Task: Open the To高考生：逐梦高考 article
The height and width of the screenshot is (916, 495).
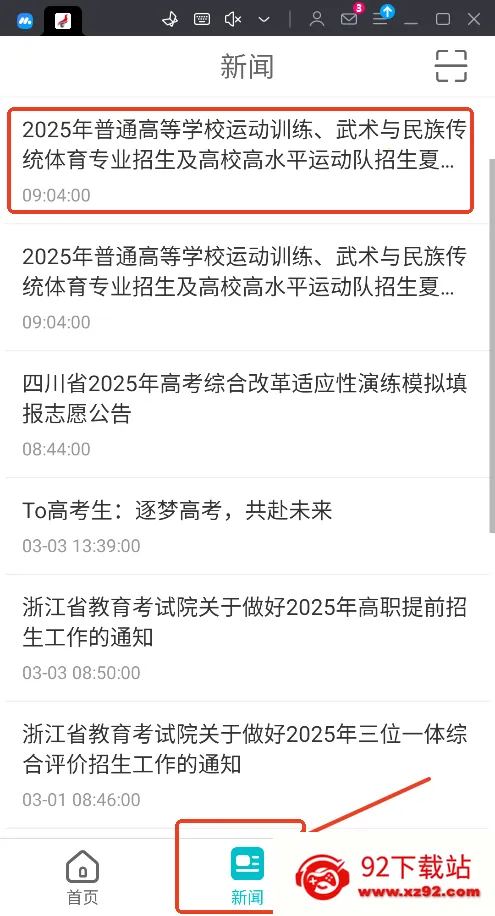Action: (245, 526)
